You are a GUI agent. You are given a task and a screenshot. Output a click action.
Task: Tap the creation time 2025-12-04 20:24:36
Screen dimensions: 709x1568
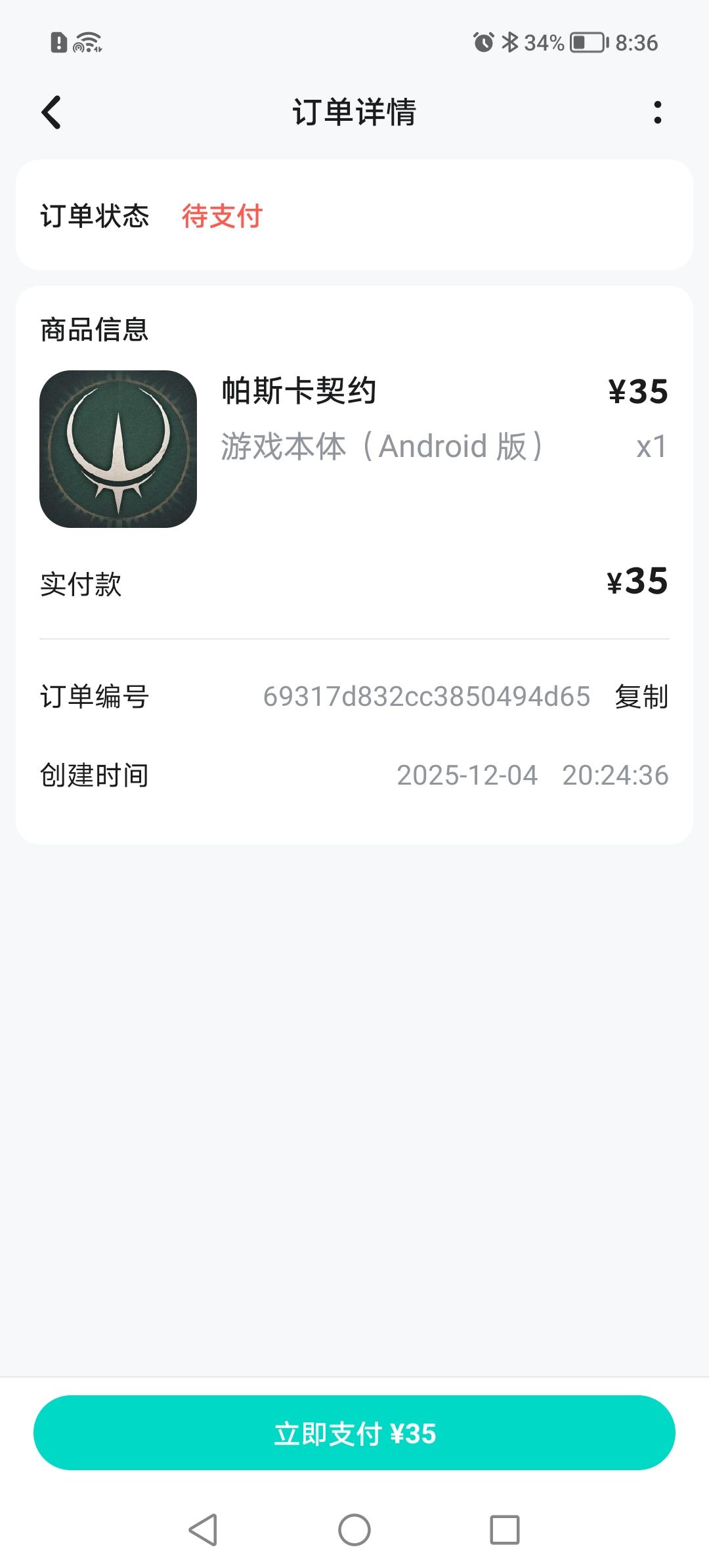532,775
